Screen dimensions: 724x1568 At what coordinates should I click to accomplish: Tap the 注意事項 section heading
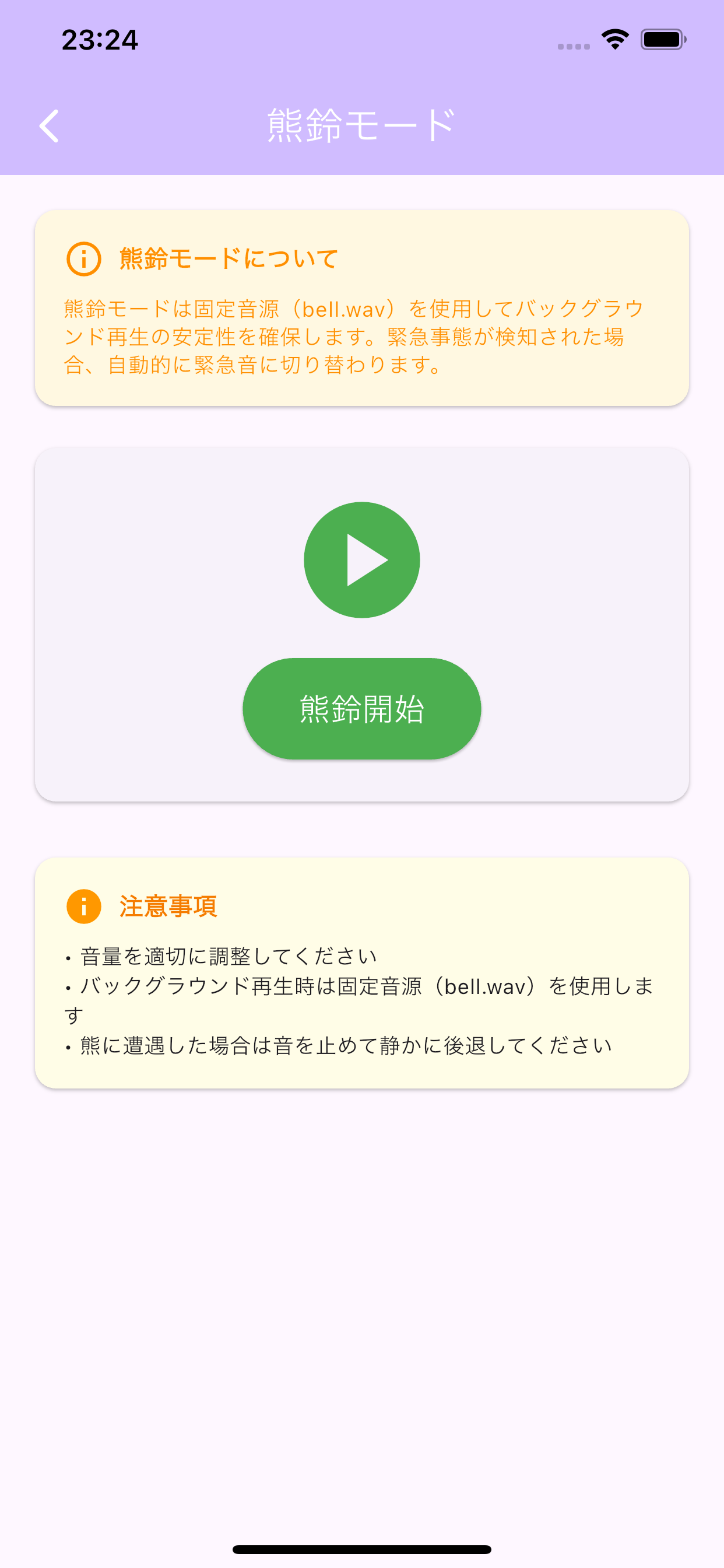[x=168, y=907]
